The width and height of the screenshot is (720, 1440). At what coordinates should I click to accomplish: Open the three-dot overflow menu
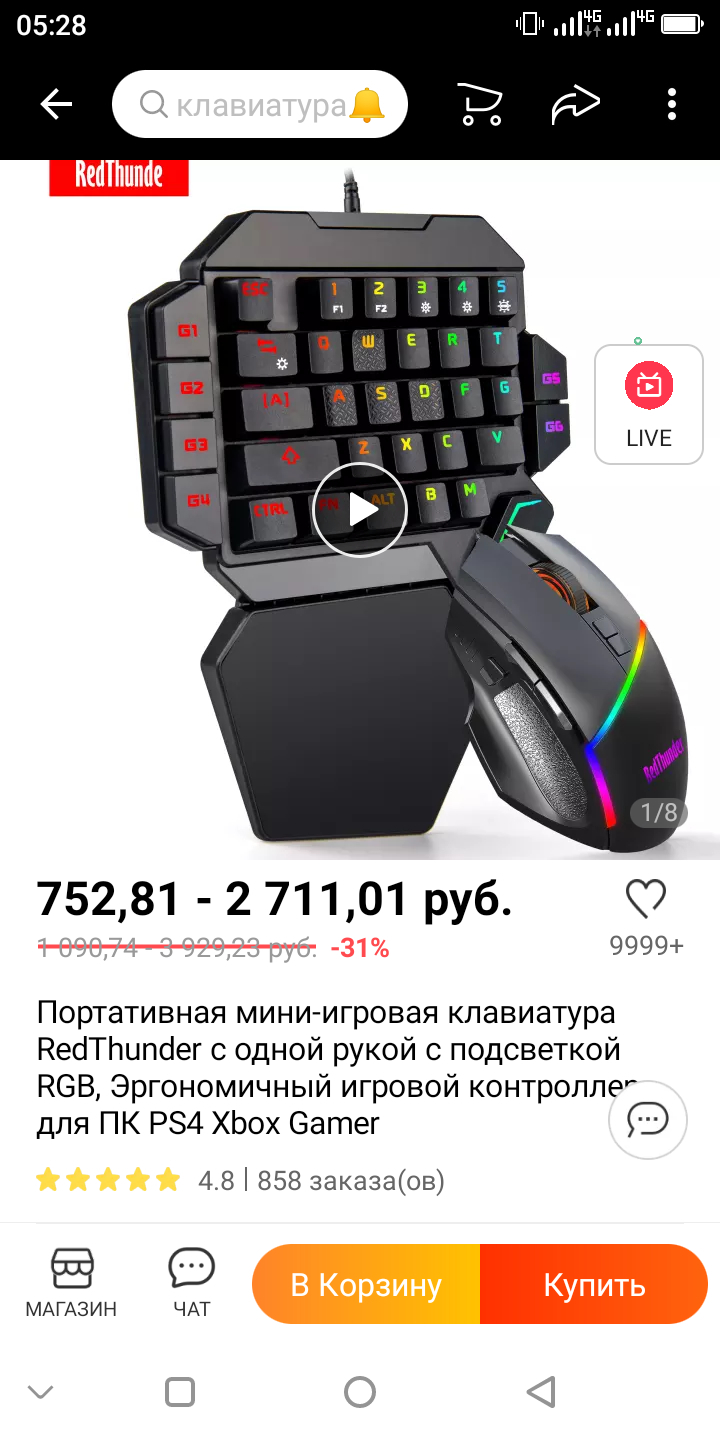(x=671, y=104)
